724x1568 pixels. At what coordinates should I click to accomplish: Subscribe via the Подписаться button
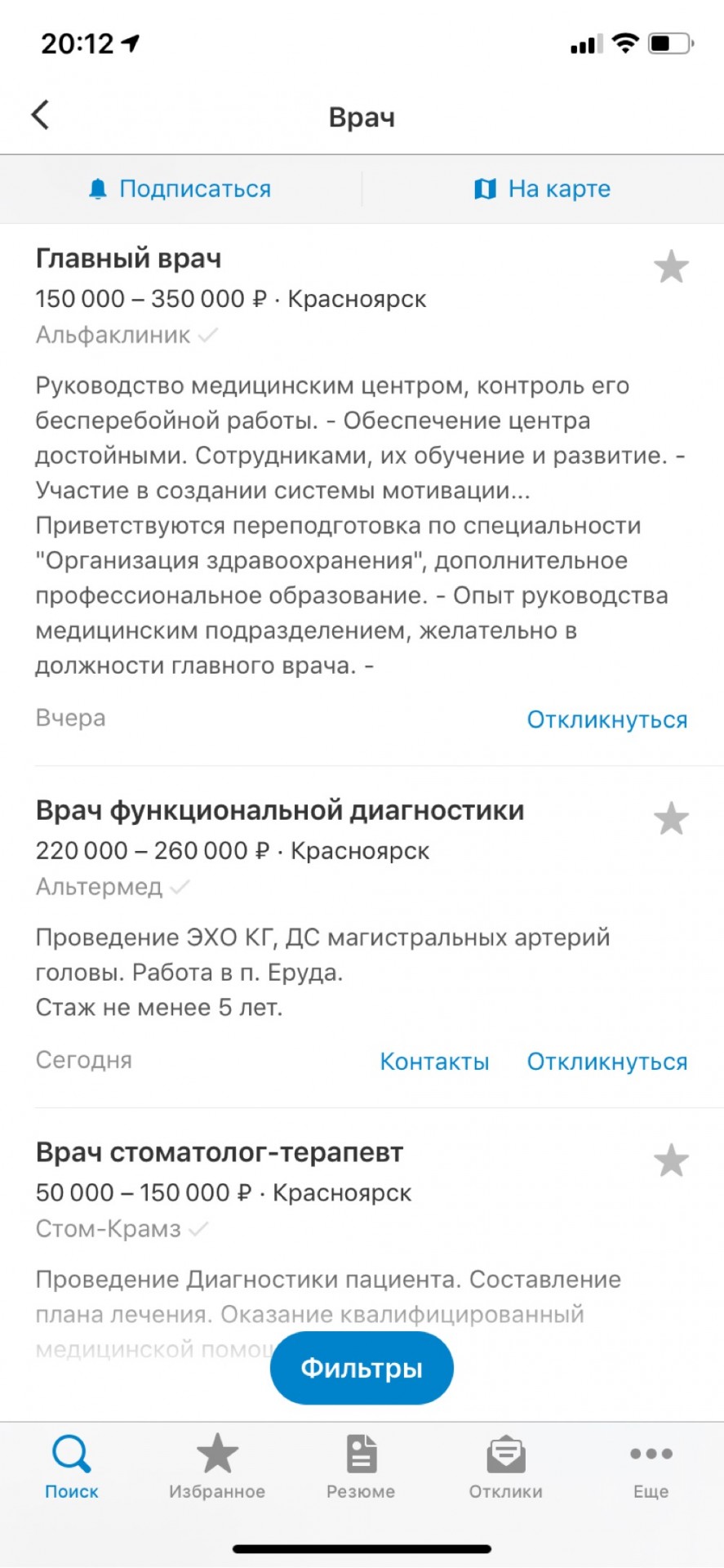pyautogui.click(x=180, y=189)
